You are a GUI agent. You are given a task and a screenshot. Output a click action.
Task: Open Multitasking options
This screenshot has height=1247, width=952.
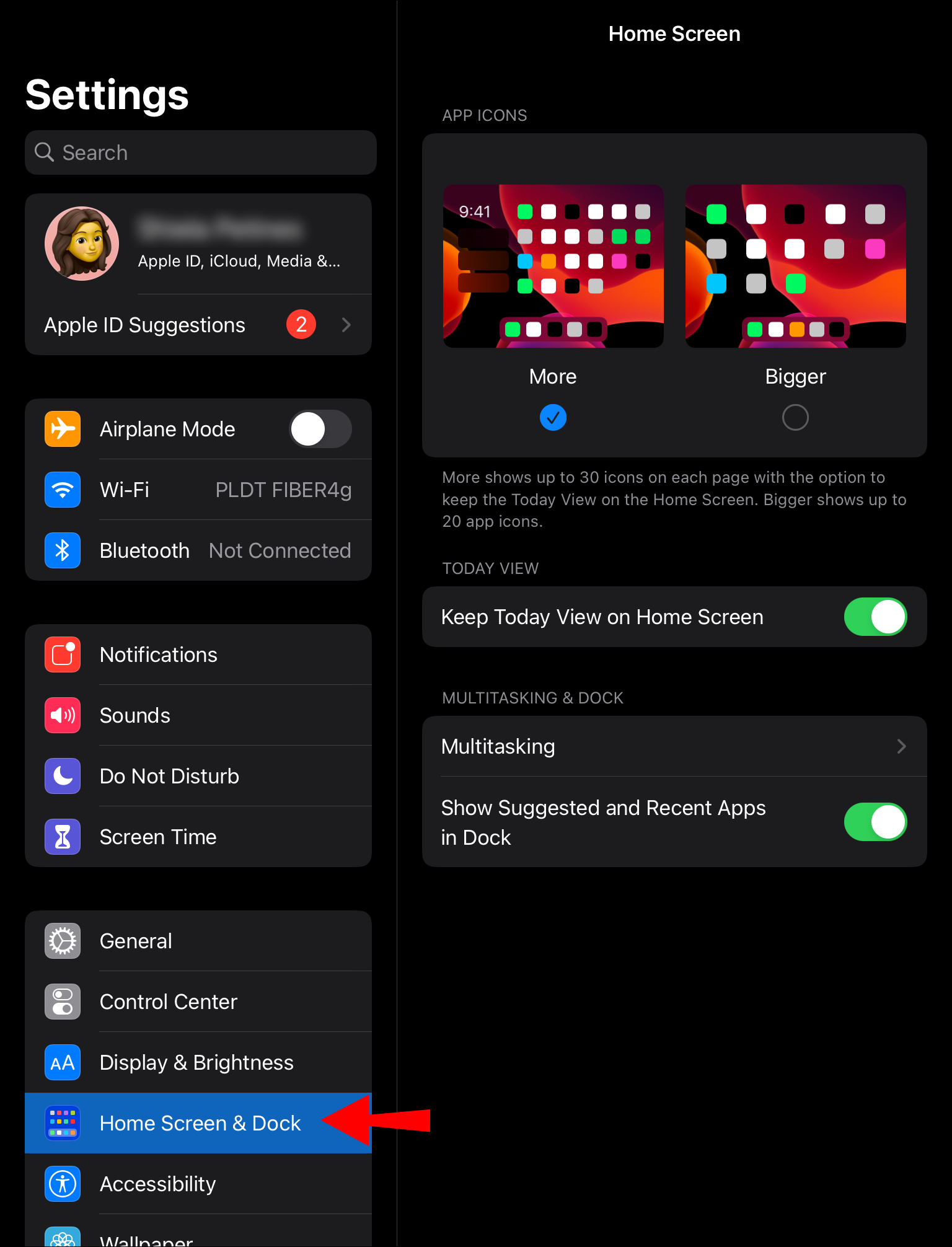click(x=674, y=746)
